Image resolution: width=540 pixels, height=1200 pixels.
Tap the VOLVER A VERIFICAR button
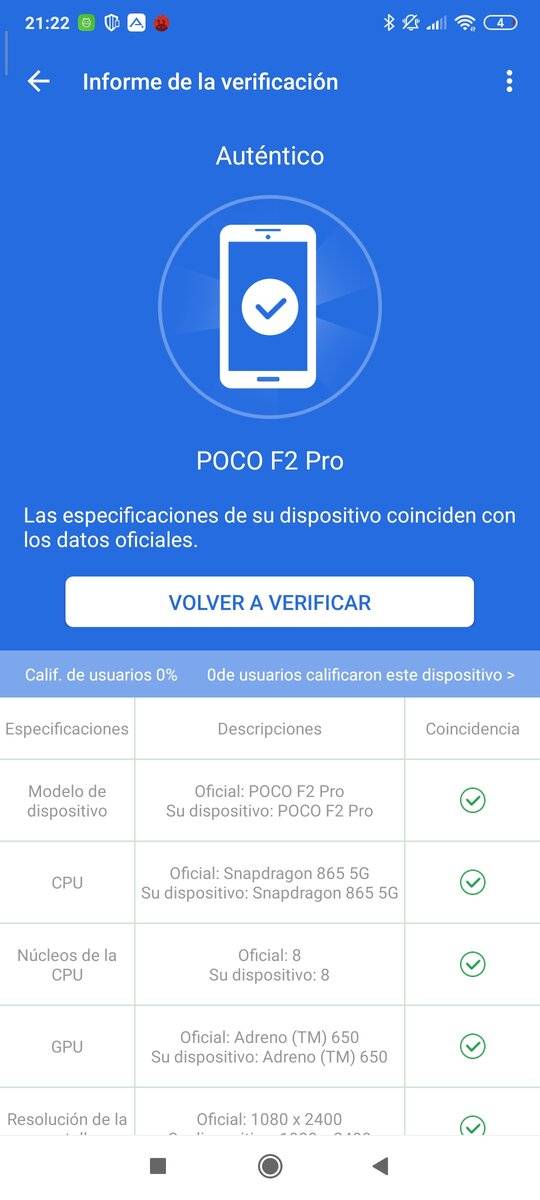pyautogui.click(x=270, y=602)
